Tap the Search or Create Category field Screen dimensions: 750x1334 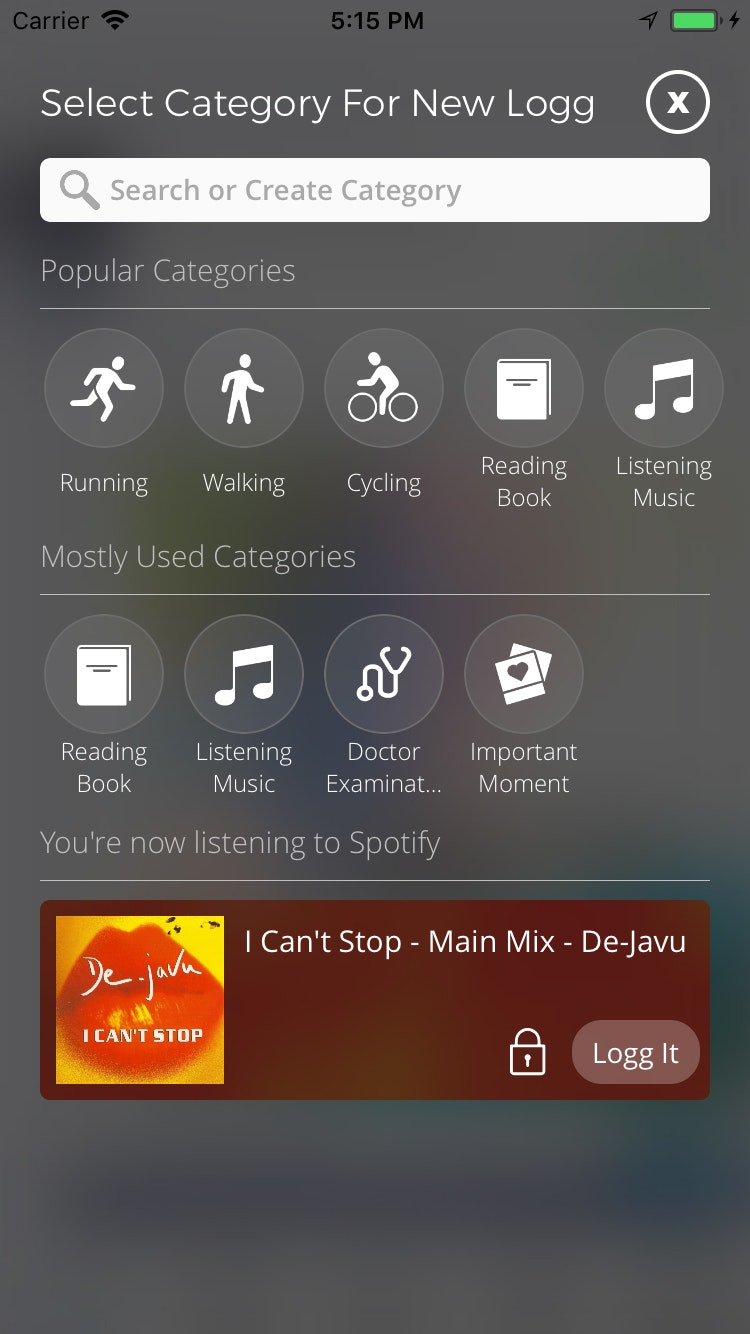375,190
